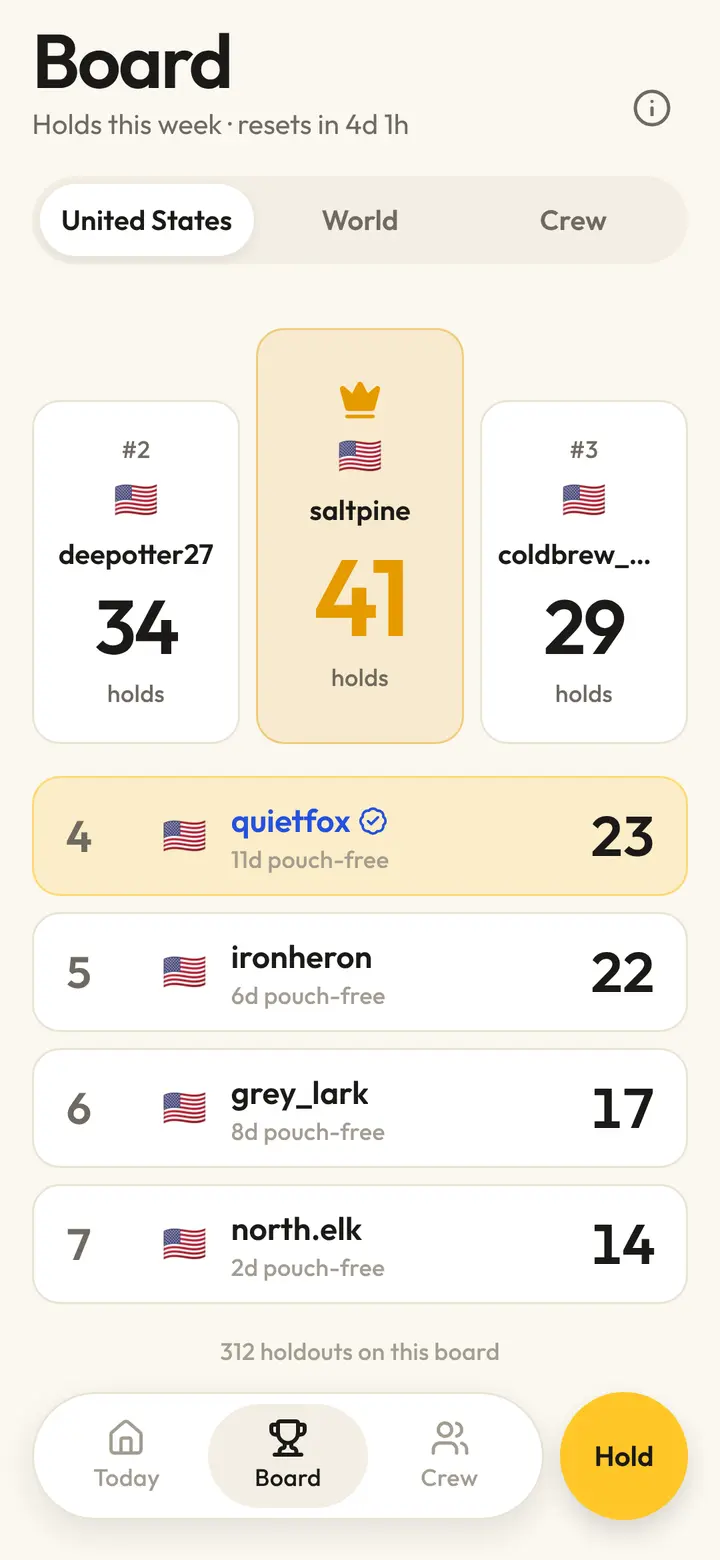View deepotter27's #2 card
The width and height of the screenshot is (720, 1560).
[136, 572]
